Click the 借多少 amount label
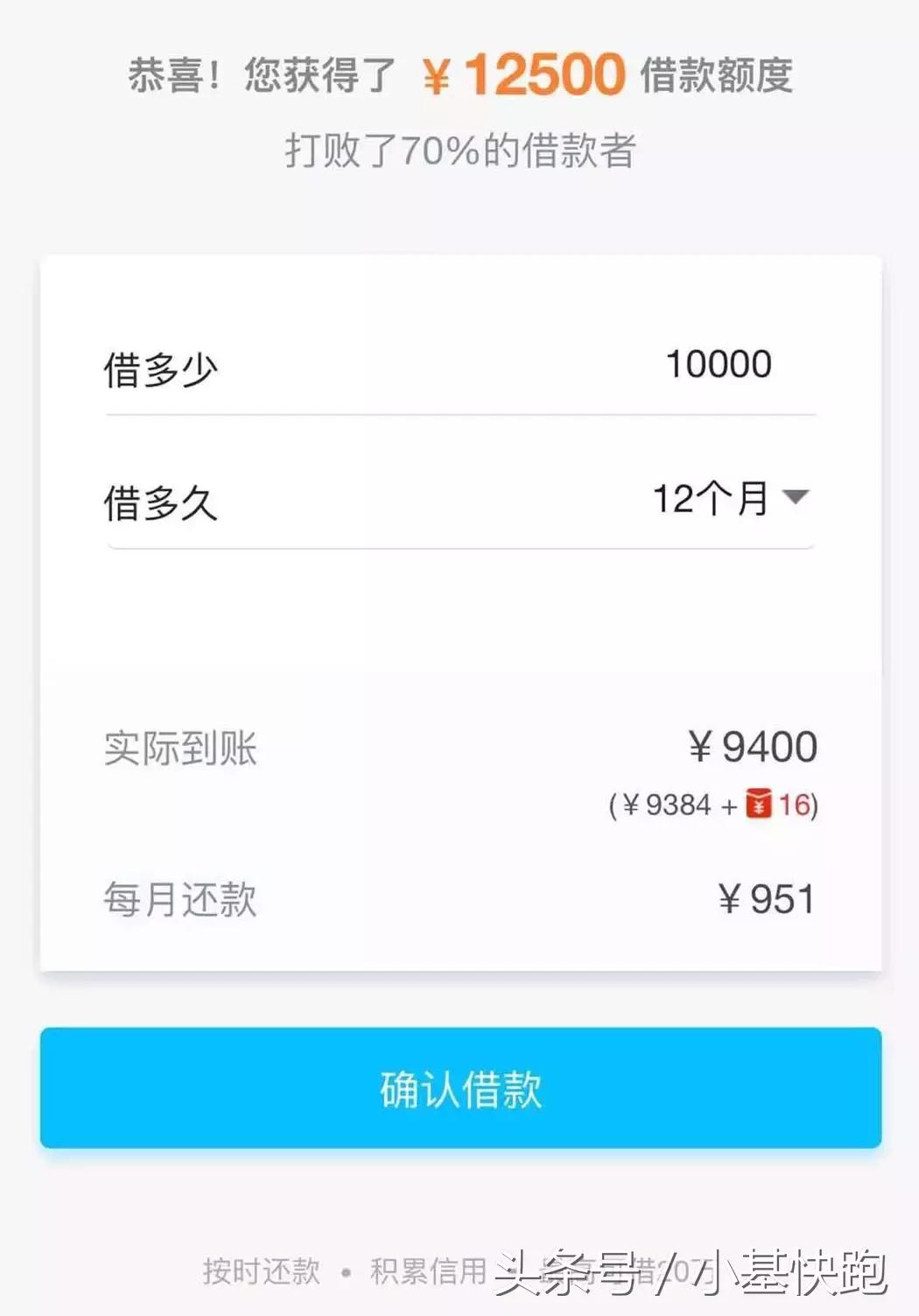919x1316 pixels. (x=158, y=367)
